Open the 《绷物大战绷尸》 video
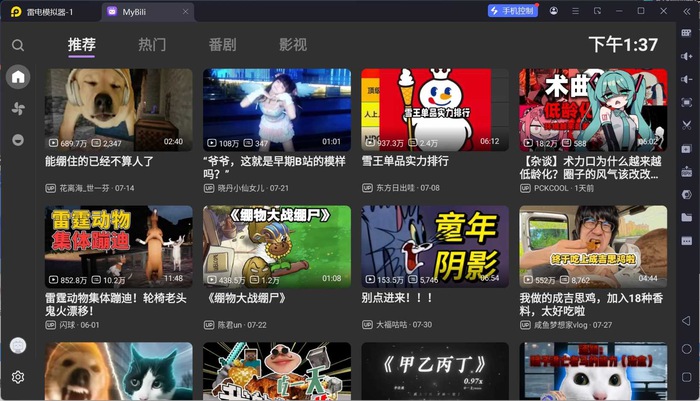Image resolution: width=700 pixels, height=401 pixels. pyautogui.click(x=277, y=246)
